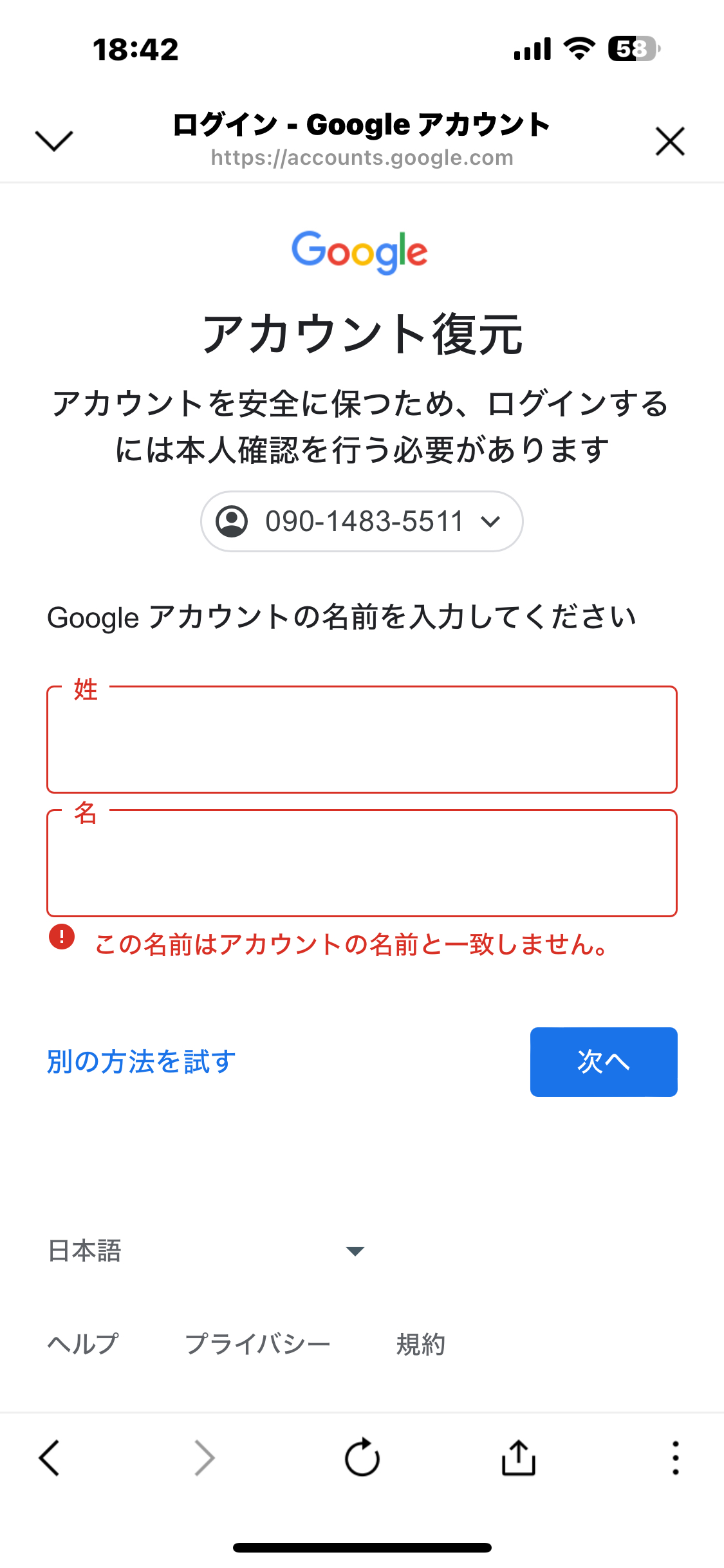Collapse the browser sheet with the down chevron
Image resolution: width=724 pixels, height=1568 pixels.
click(x=54, y=141)
